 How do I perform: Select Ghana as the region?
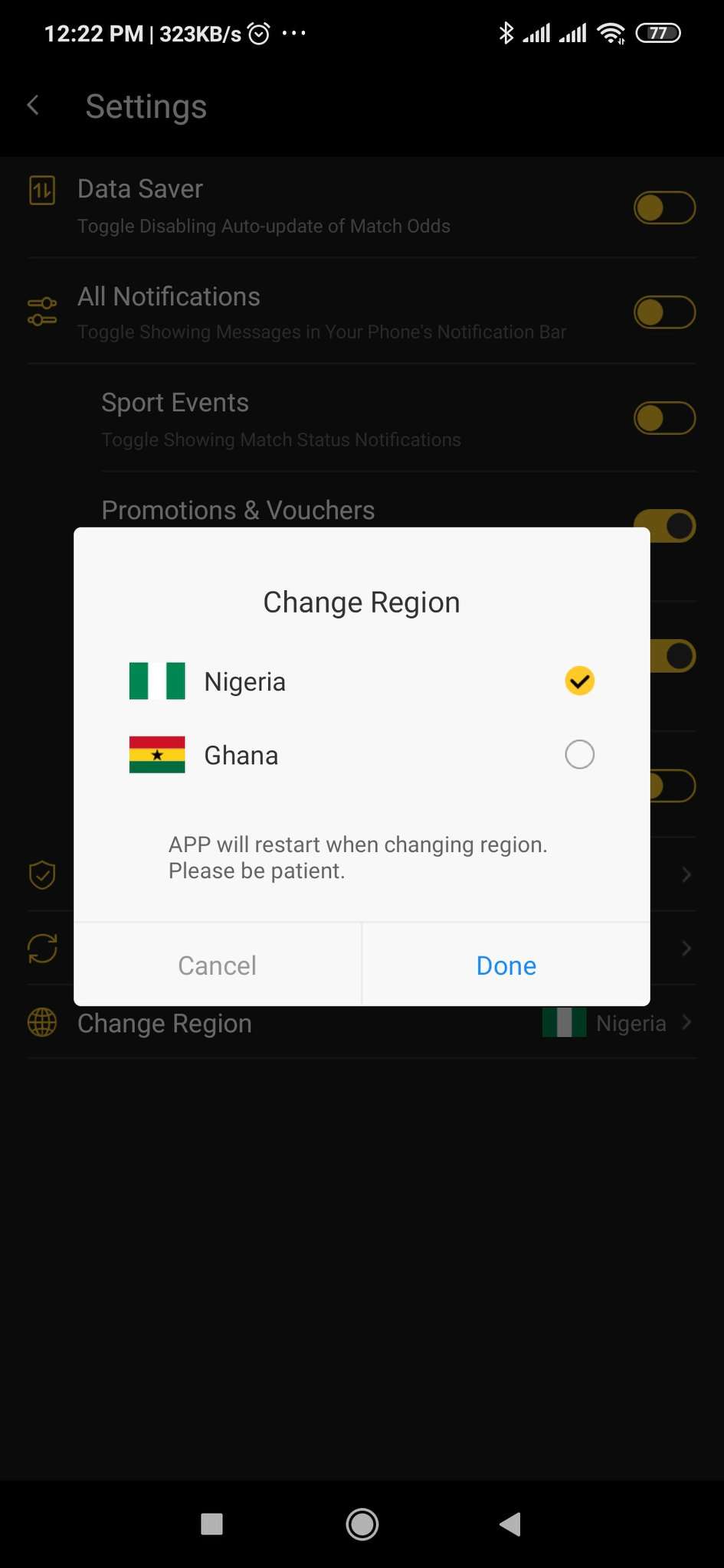(579, 755)
